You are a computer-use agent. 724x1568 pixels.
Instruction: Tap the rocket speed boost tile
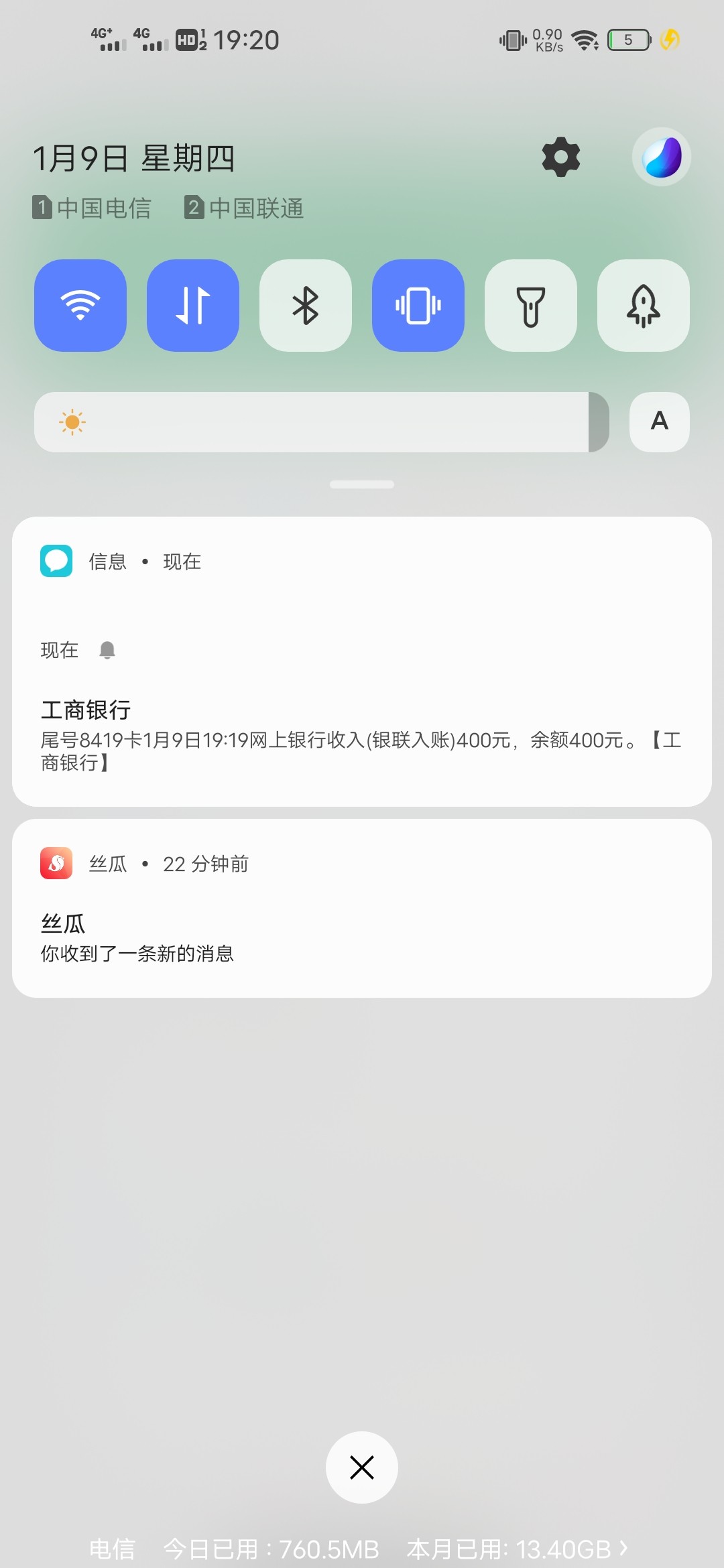point(644,306)
